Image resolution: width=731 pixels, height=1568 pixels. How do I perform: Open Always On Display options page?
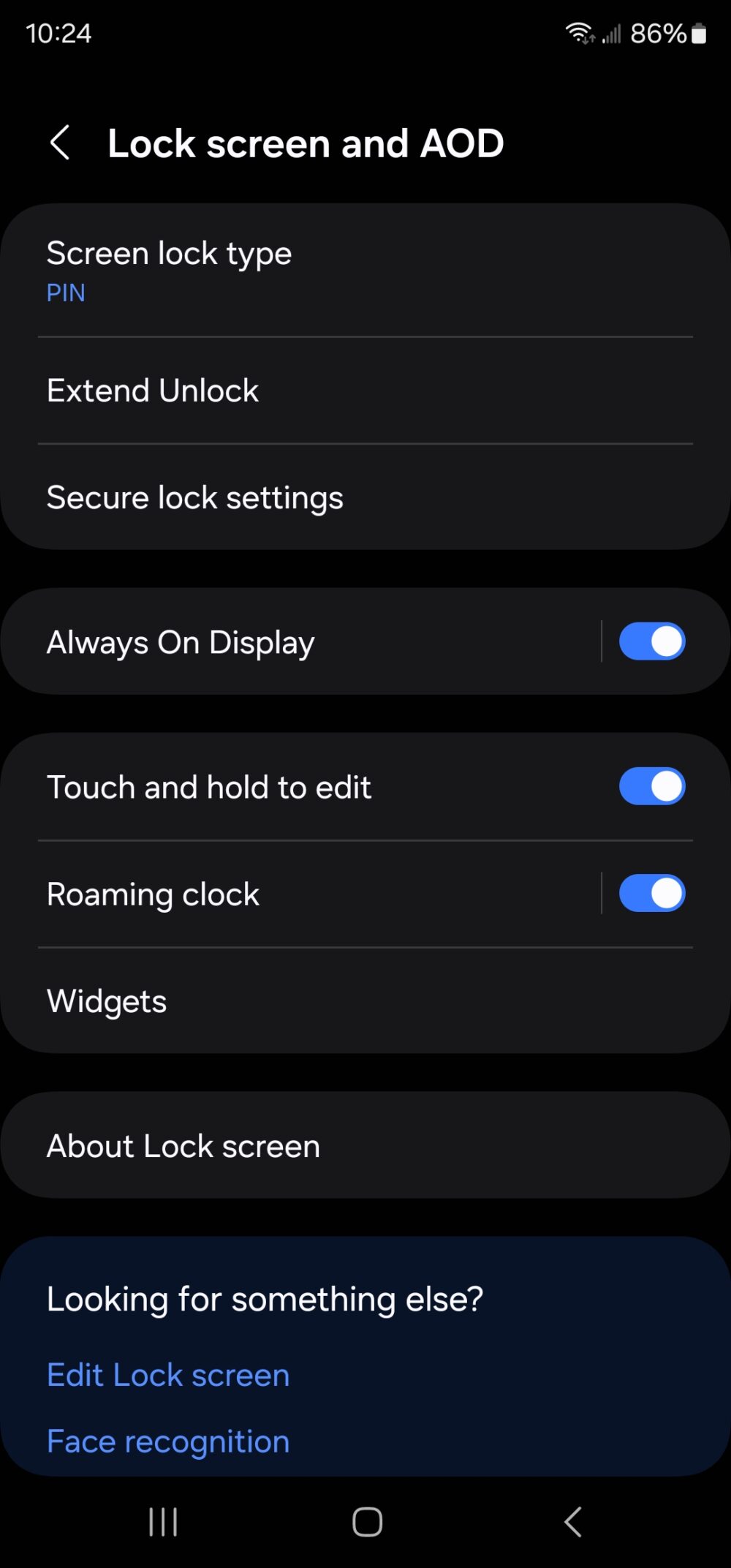(292, 641)
